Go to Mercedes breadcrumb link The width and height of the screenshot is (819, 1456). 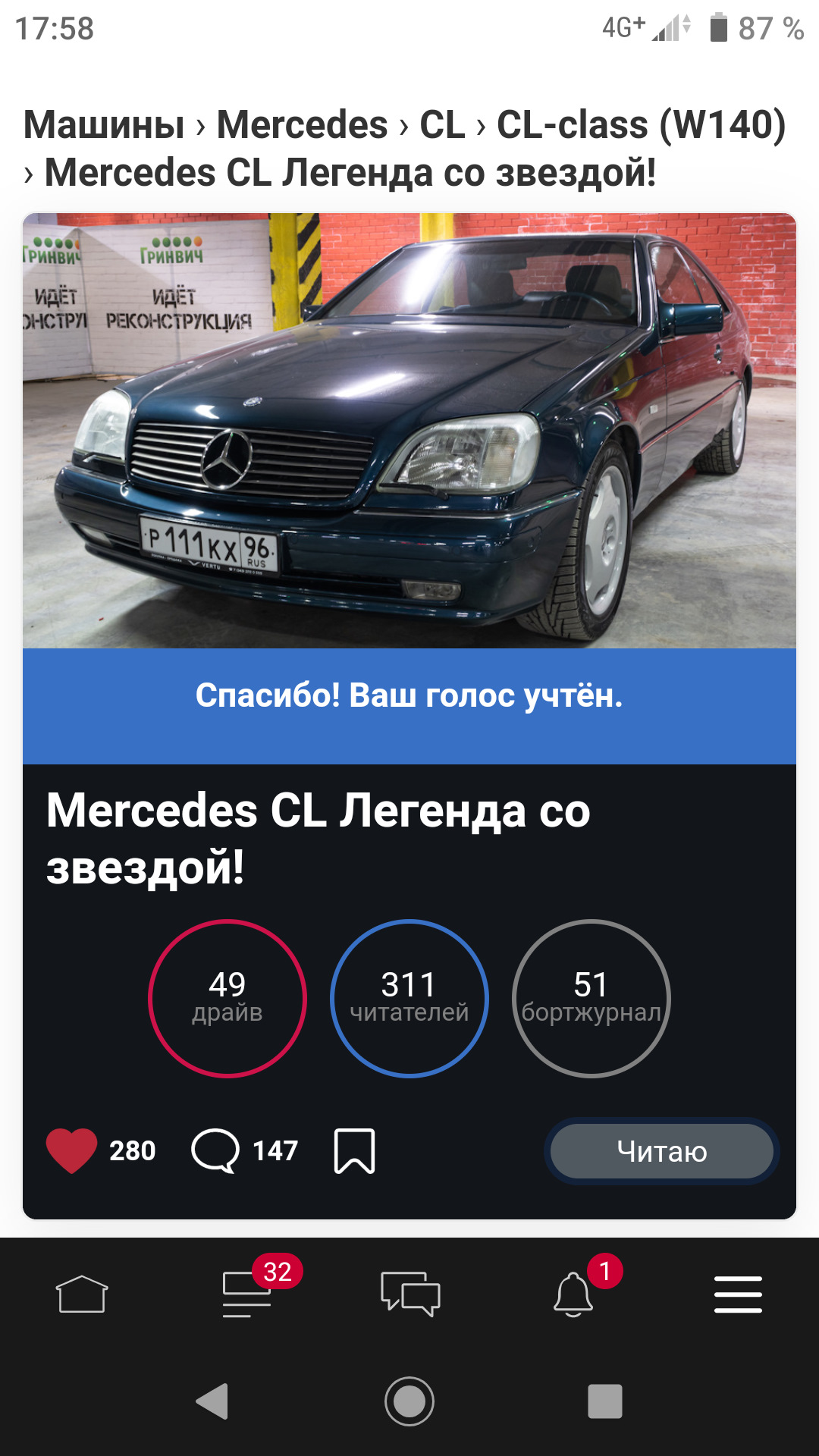click(302, 125)
